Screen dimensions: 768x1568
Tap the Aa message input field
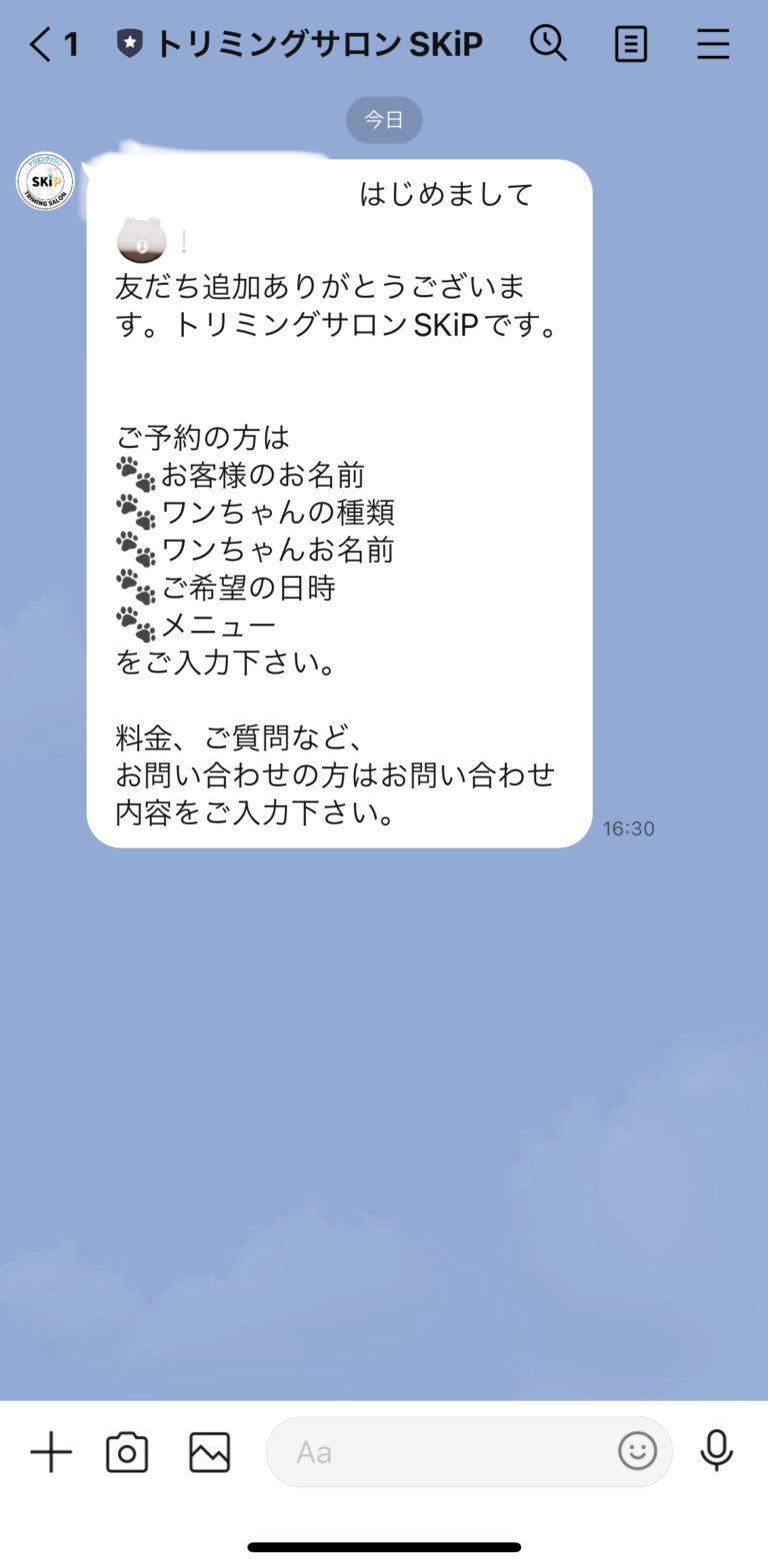tap(450, 1451)
